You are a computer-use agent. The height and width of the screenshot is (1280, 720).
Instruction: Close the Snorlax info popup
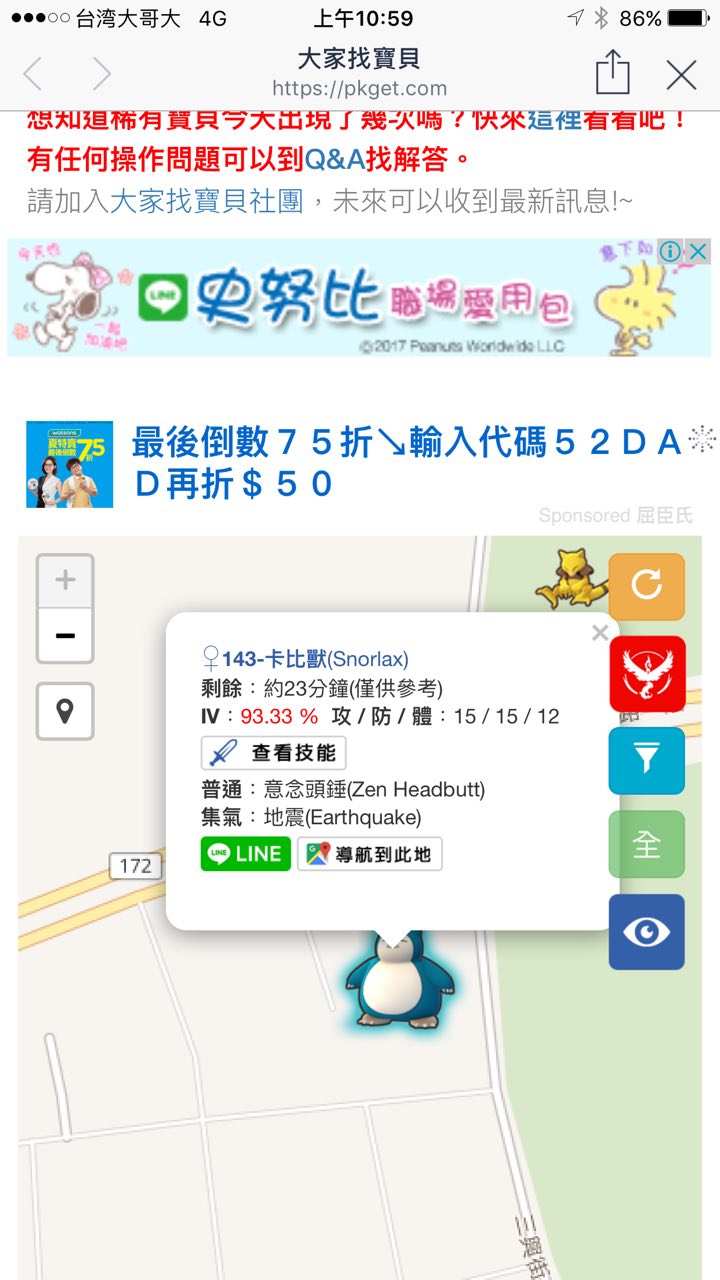pos(600,633)
